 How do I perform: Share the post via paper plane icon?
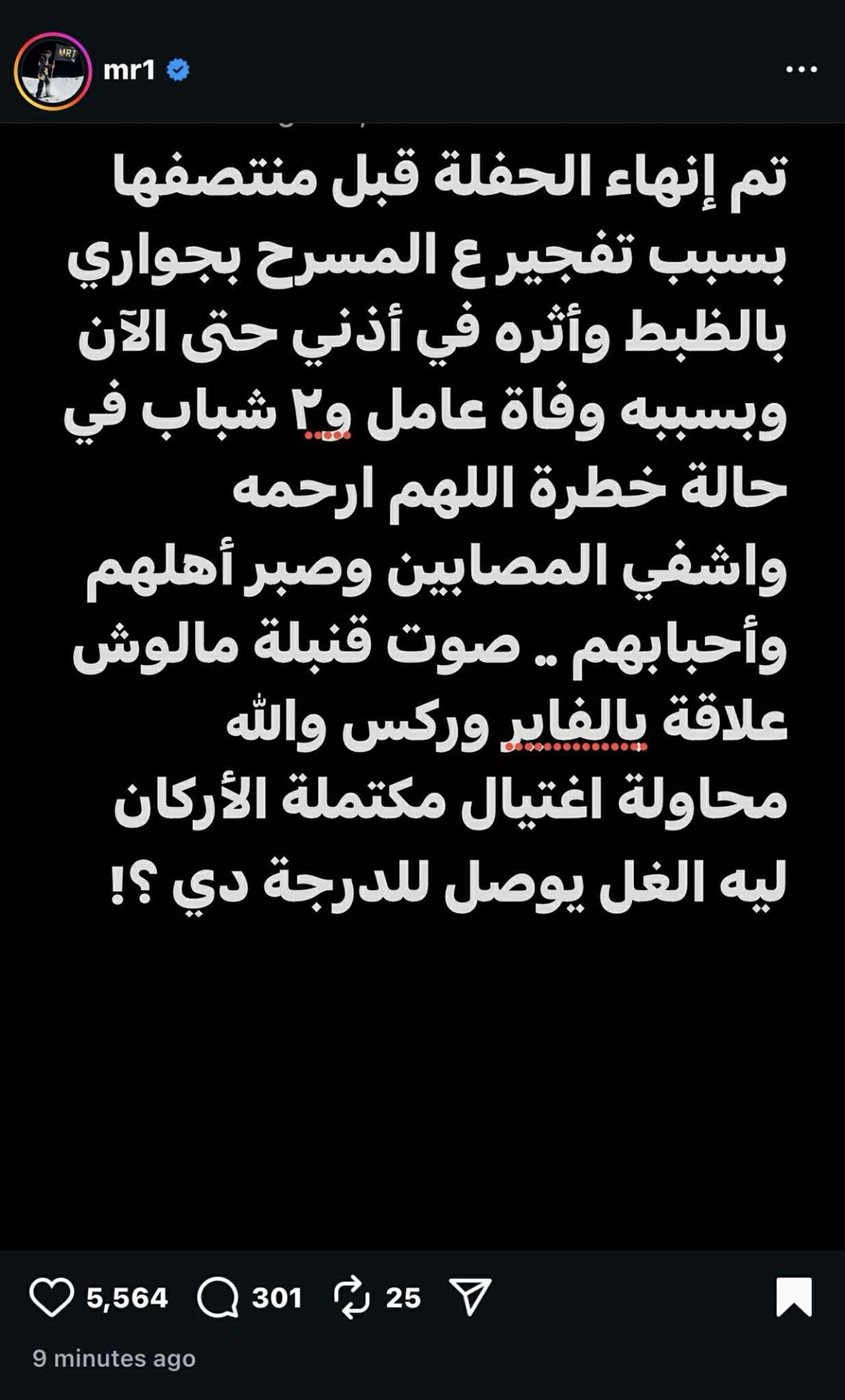pos(470,1297)
